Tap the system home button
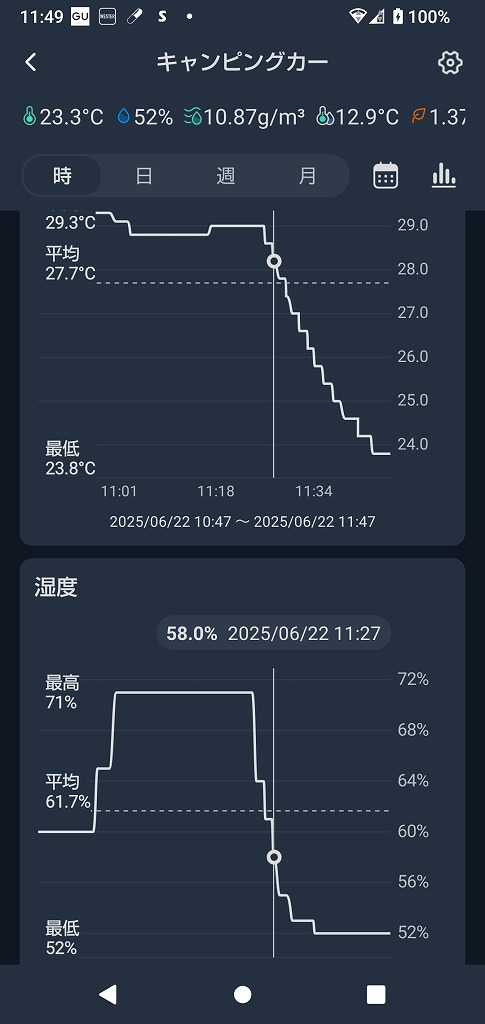 click(242, 994)
